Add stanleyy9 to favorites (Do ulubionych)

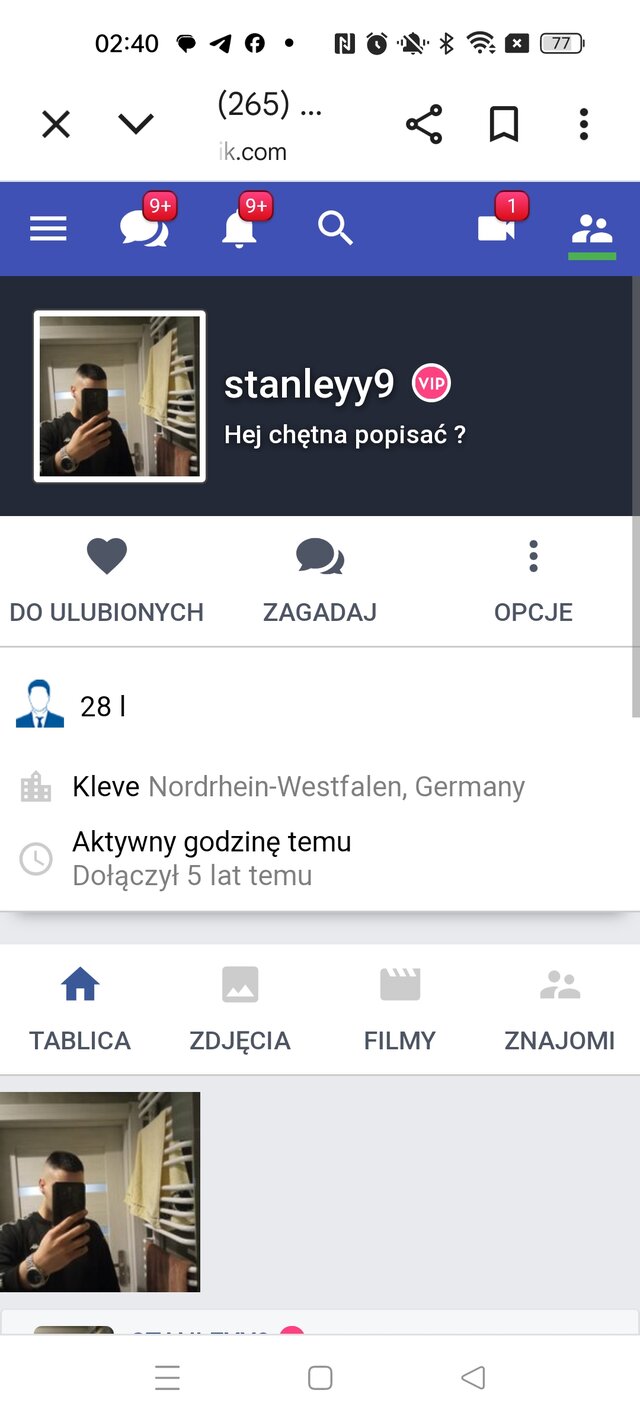click(x=107, y=581)
